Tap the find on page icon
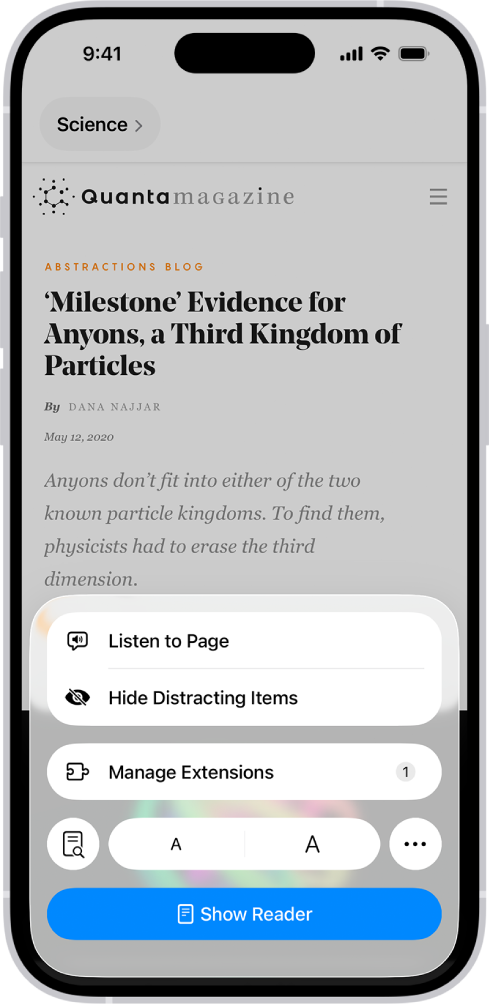 [73, 844]
